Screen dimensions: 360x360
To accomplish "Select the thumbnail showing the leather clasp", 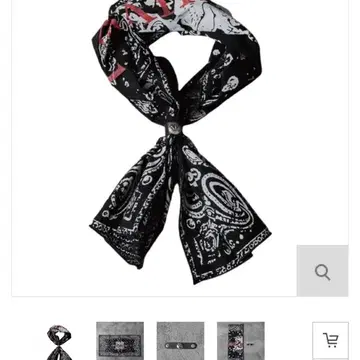I will pyautogui.click(x=180, y=341).
